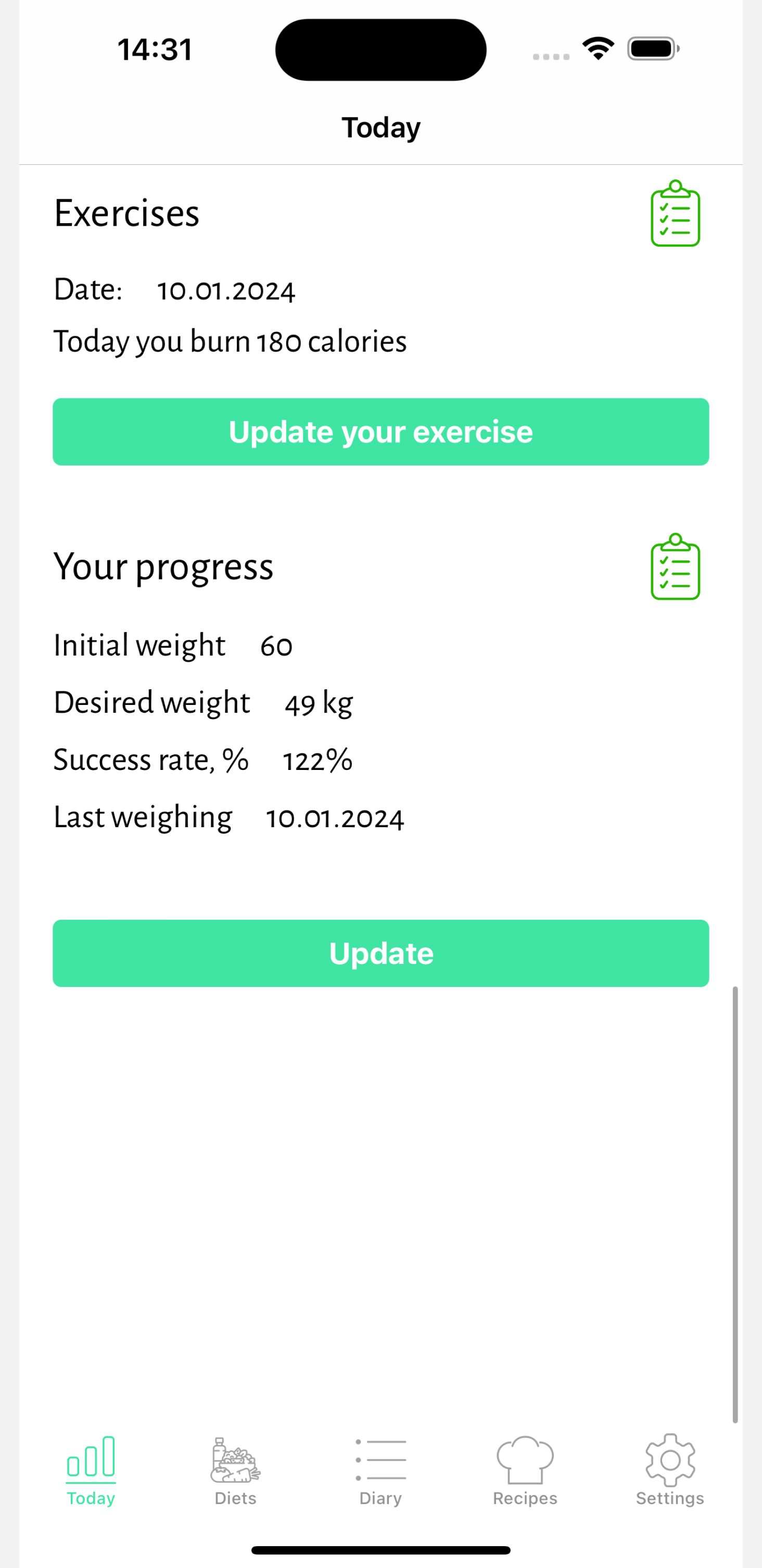Go to the Settings tab

click(x=670, y=1471)
